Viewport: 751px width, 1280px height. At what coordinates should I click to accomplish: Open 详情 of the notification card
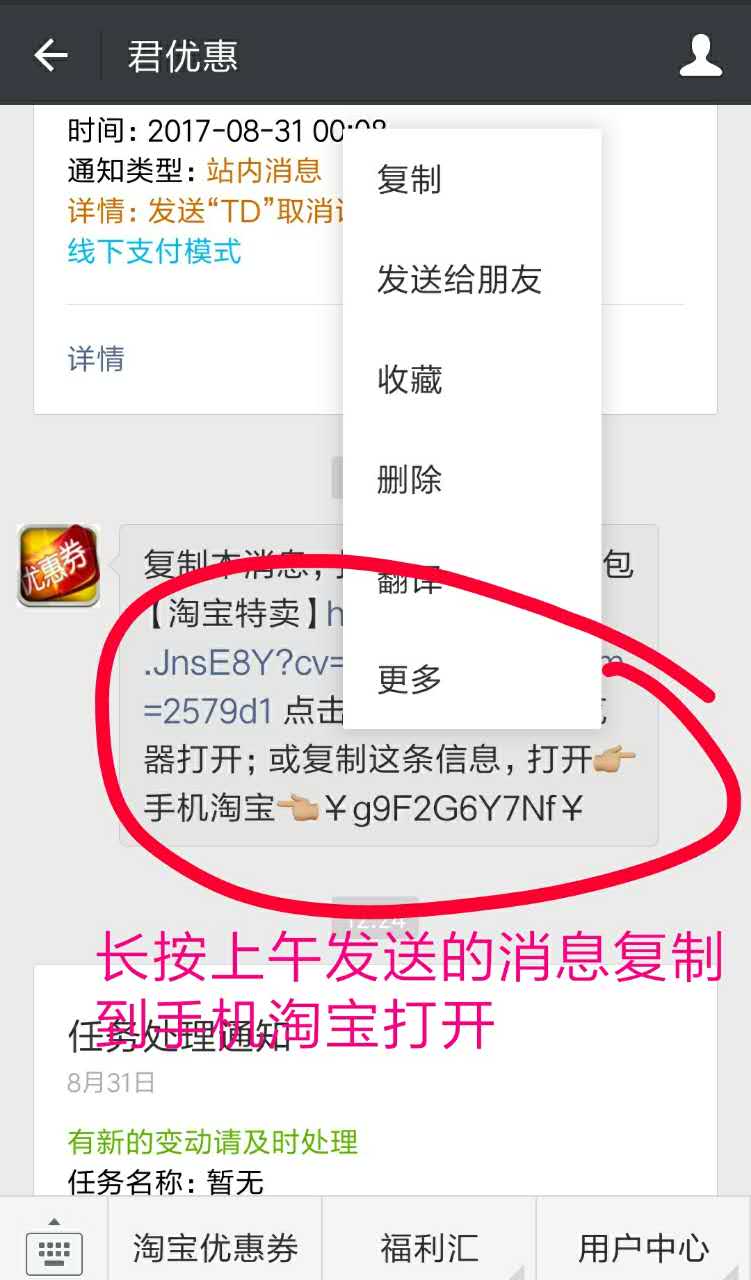point(96,358)
